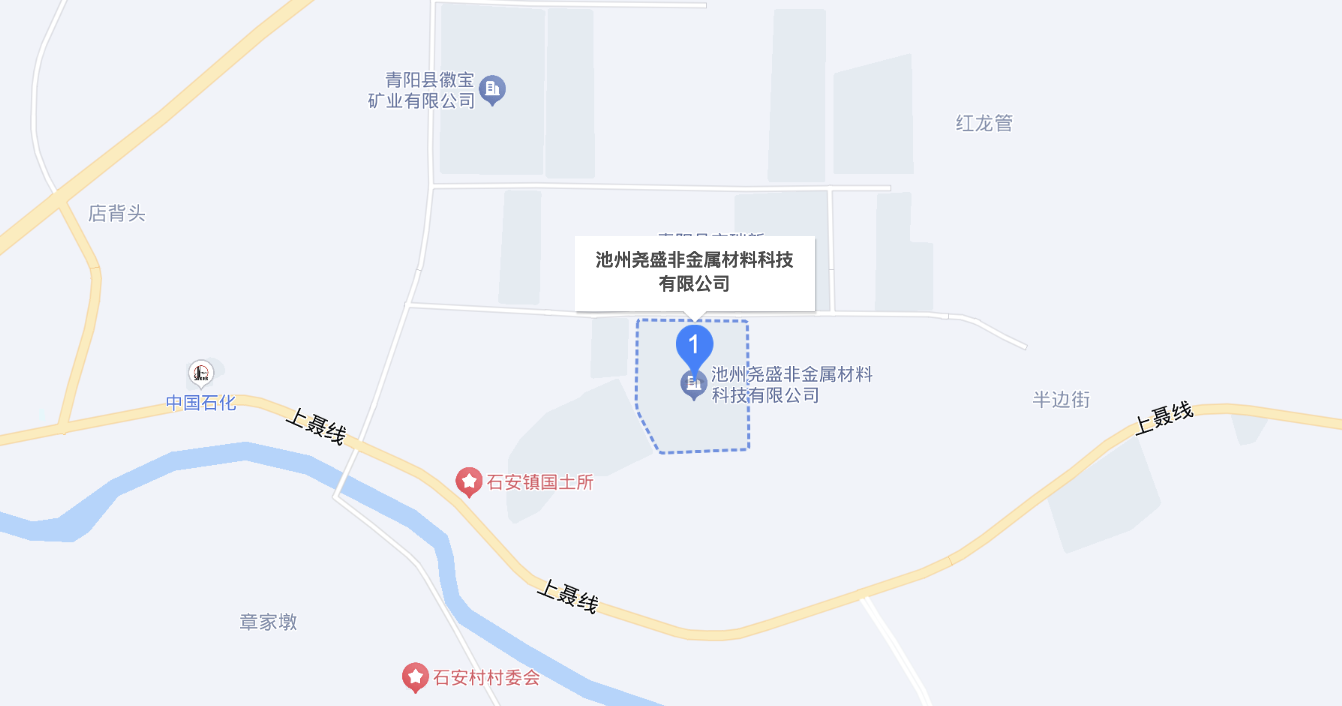Open the 石安村村委会 map marker
The width and height of the screenshot is (1342, 706).
[x=414, y=677]
